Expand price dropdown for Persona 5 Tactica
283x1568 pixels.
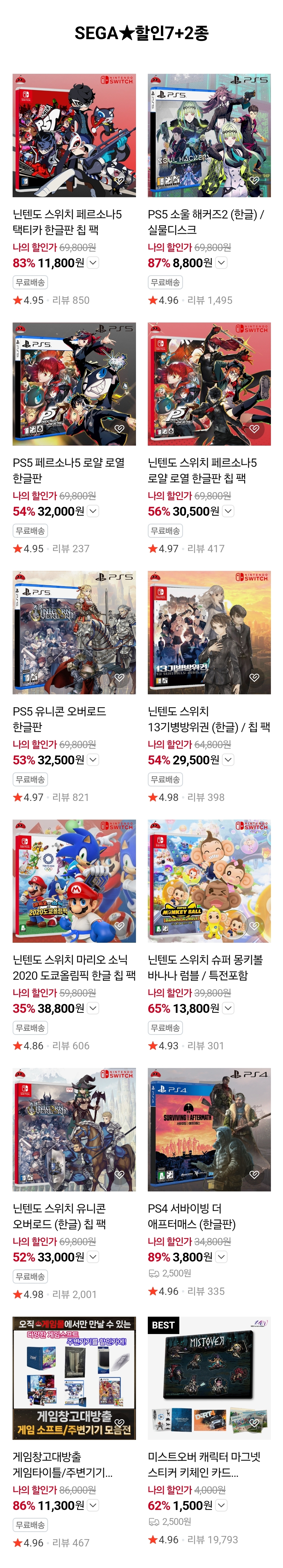(93, 263)
